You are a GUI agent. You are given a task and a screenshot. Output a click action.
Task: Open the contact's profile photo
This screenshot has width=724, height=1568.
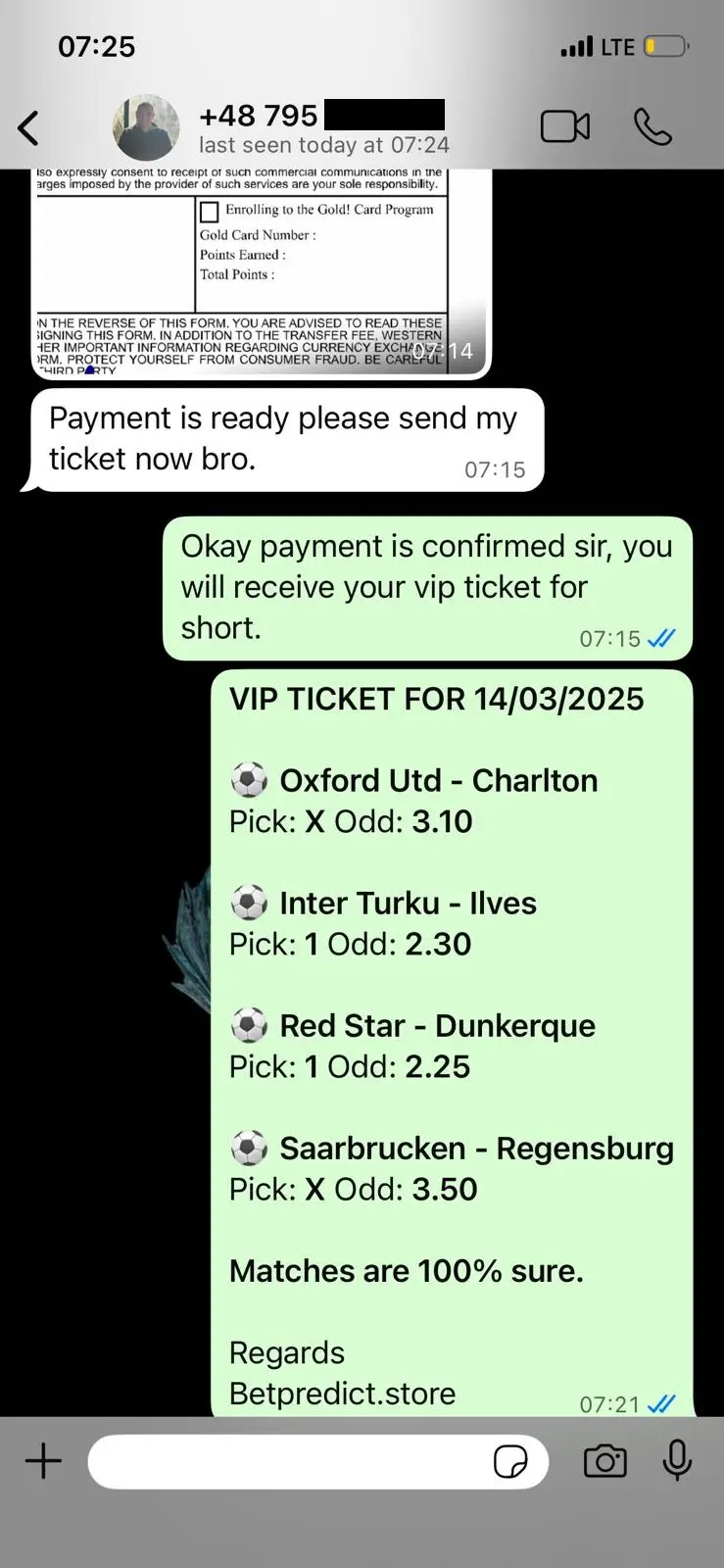point(146,128)
